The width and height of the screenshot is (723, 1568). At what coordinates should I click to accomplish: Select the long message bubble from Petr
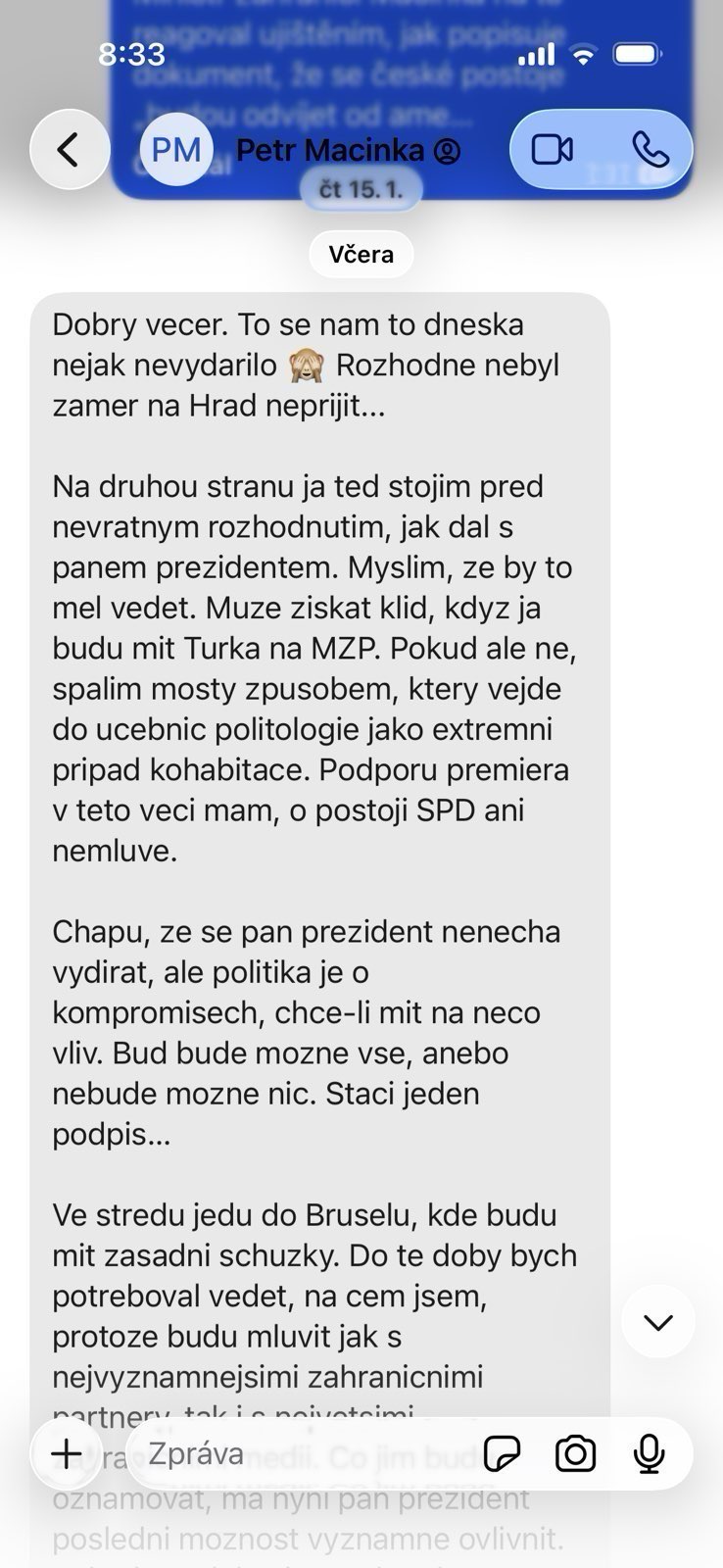pyautogui.click(x=323, y=784)
